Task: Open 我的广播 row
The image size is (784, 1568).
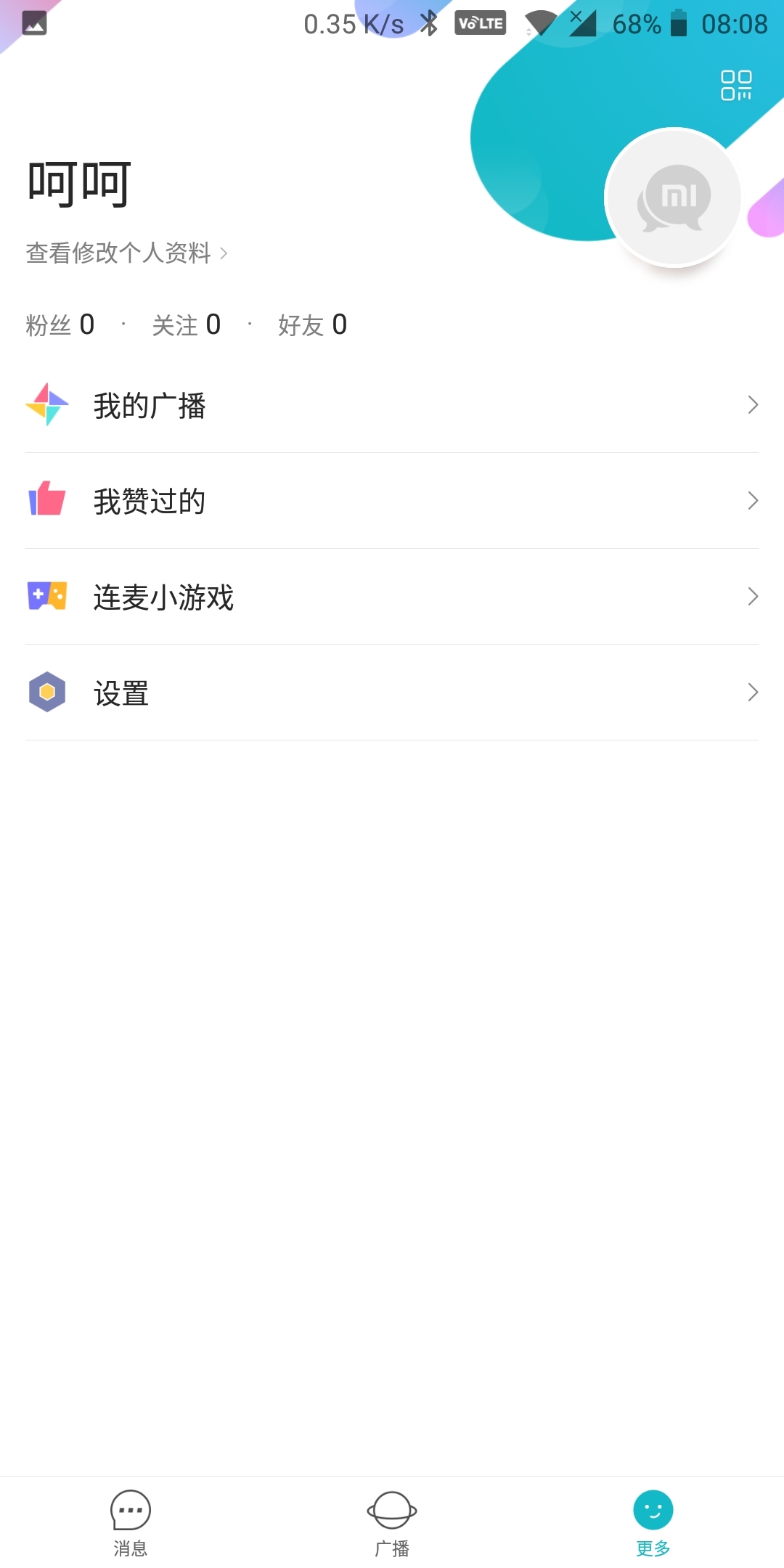Action: click(392, 405)
